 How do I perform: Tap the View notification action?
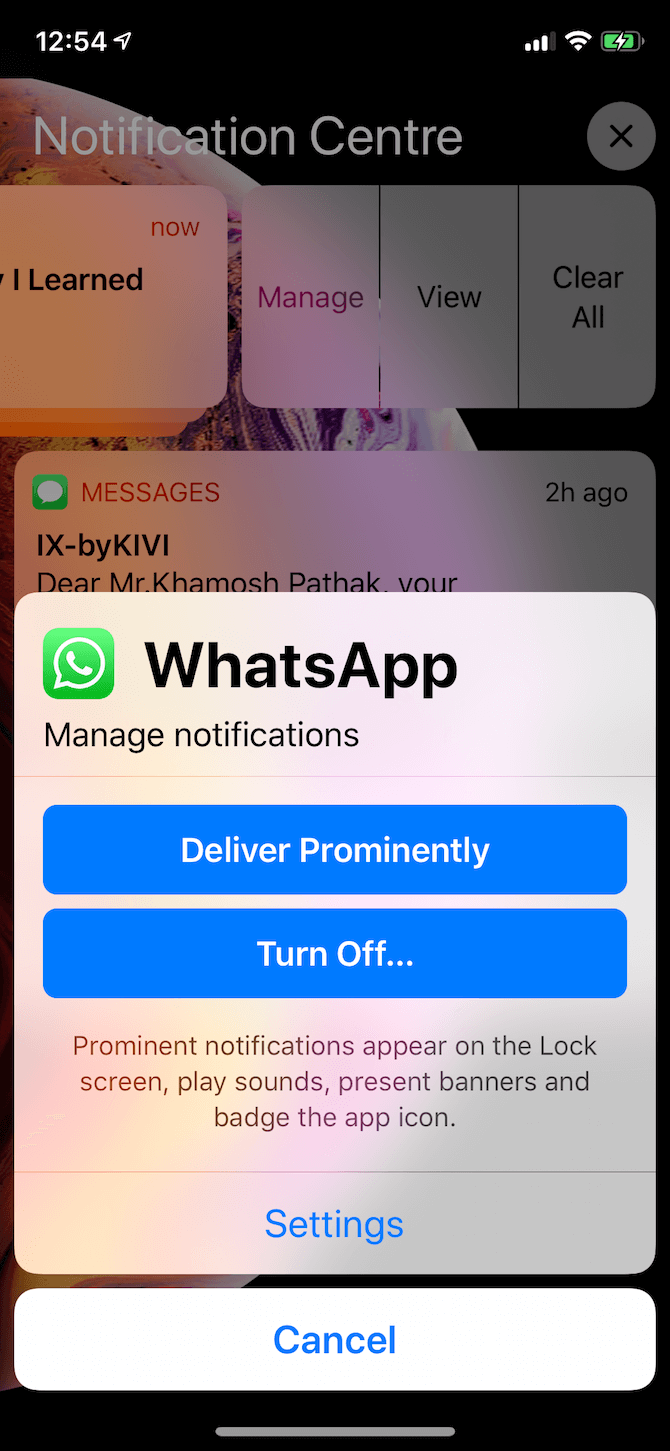pos(449,297)
